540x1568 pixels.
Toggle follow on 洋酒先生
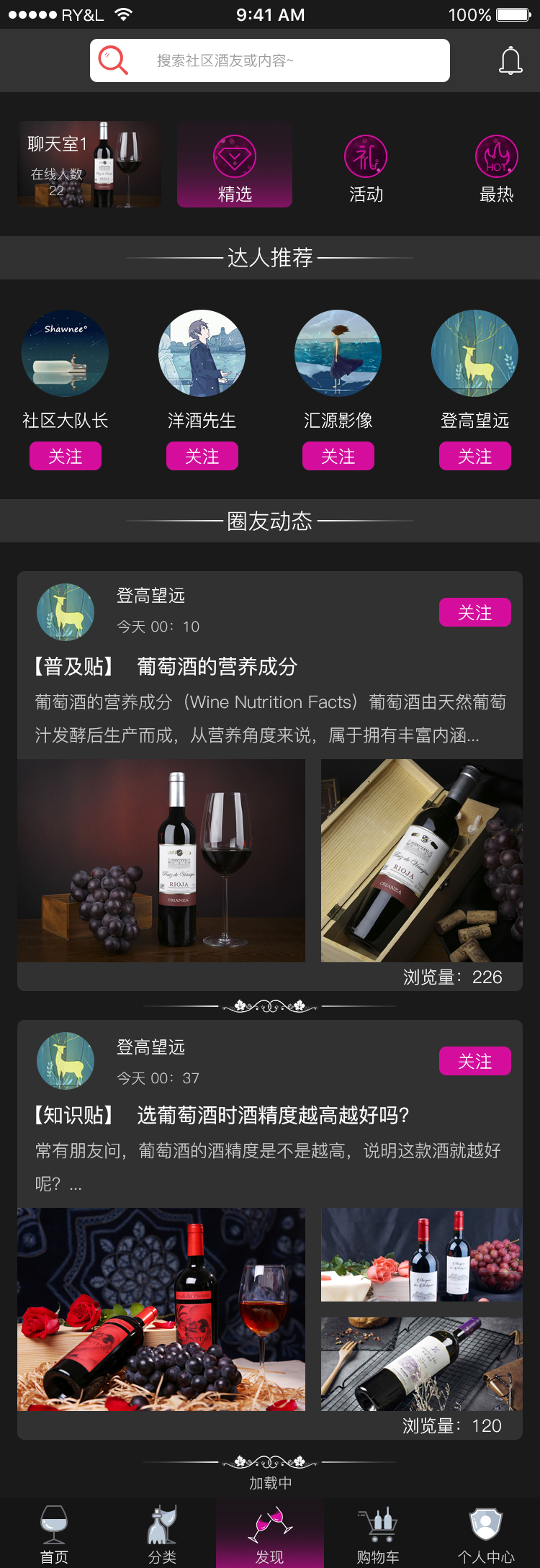(x=202, y=456)
